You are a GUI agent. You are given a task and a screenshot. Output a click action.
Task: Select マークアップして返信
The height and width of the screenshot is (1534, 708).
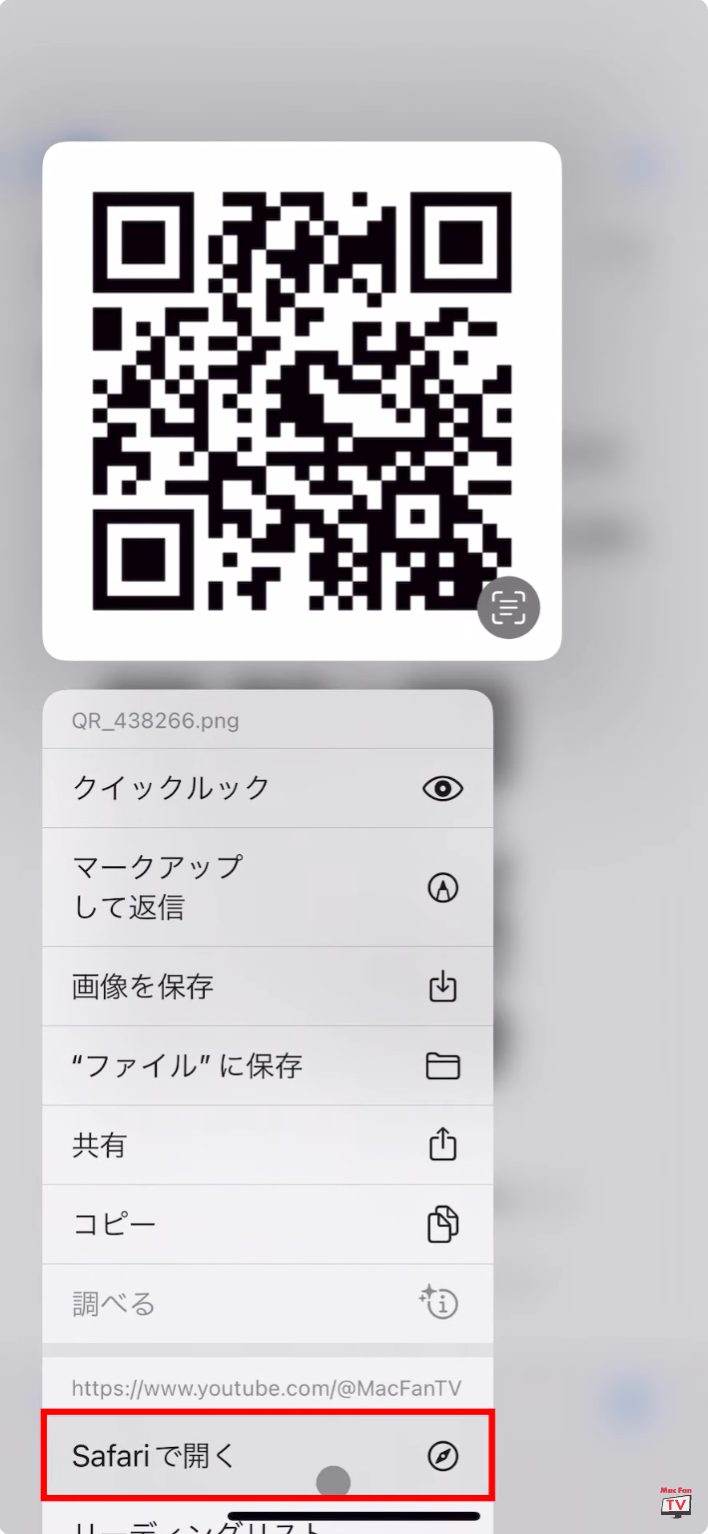click(267, 887)
